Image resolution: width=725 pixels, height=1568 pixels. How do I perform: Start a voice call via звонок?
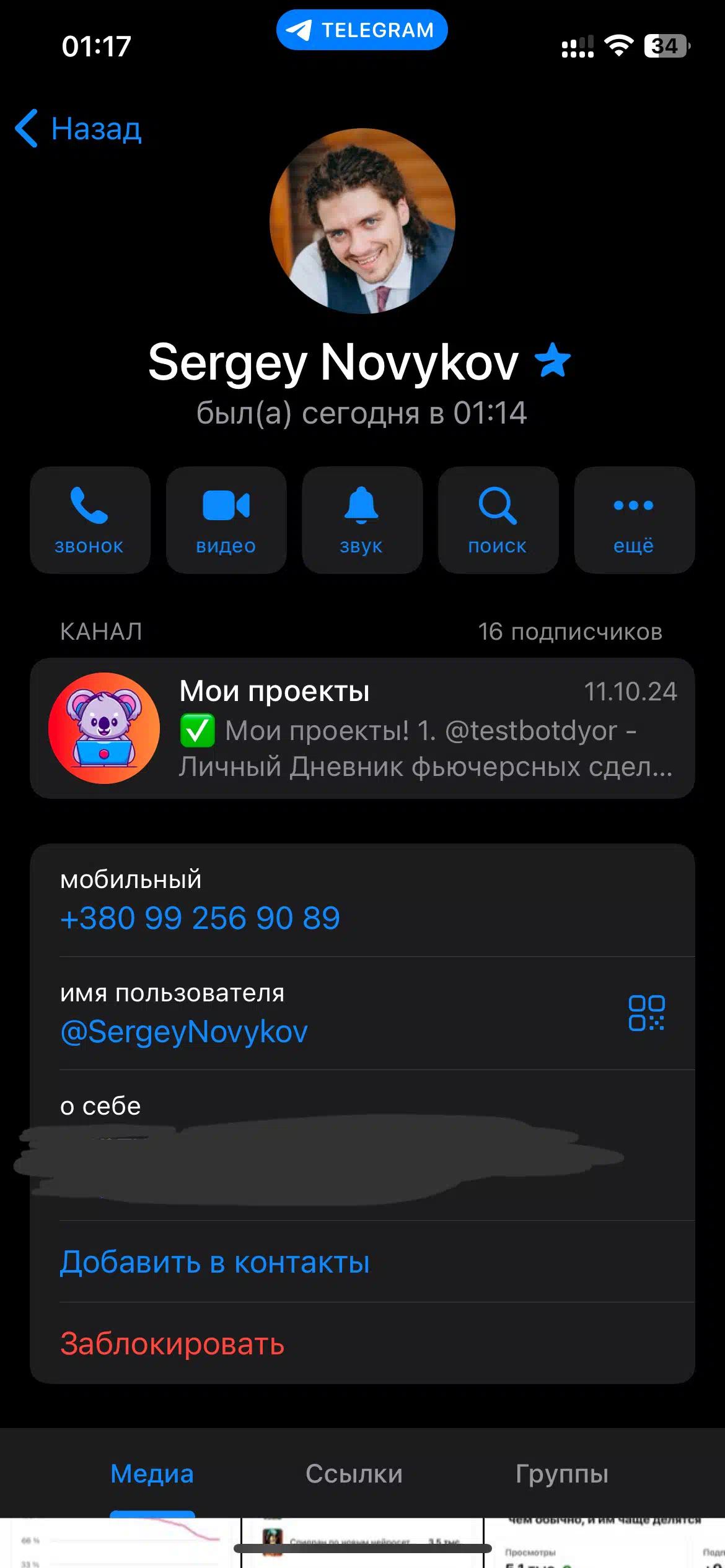90,520
